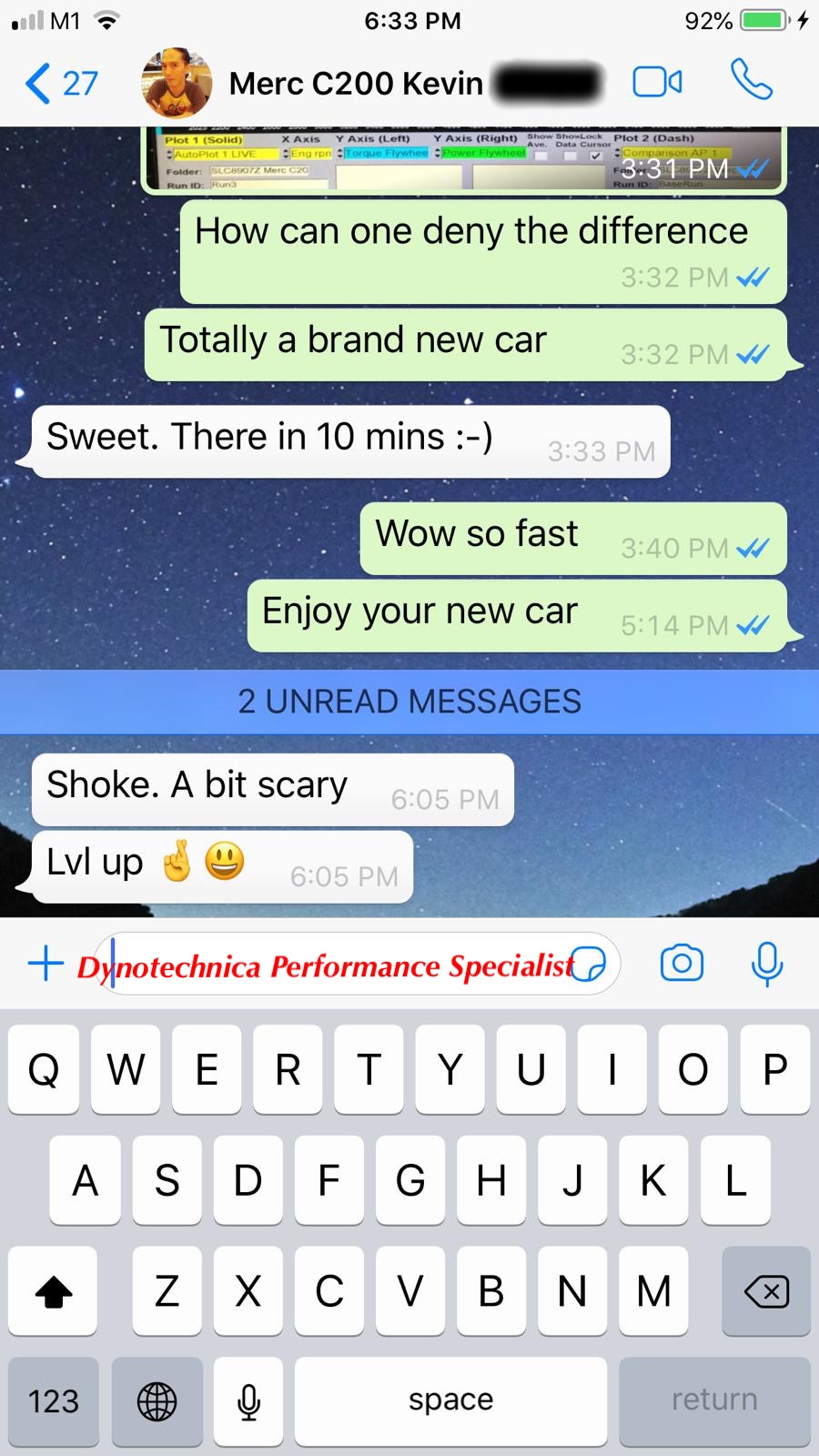Record a voice message with the microphone
The image size is (819, 1456).
(x=767, y=964)
